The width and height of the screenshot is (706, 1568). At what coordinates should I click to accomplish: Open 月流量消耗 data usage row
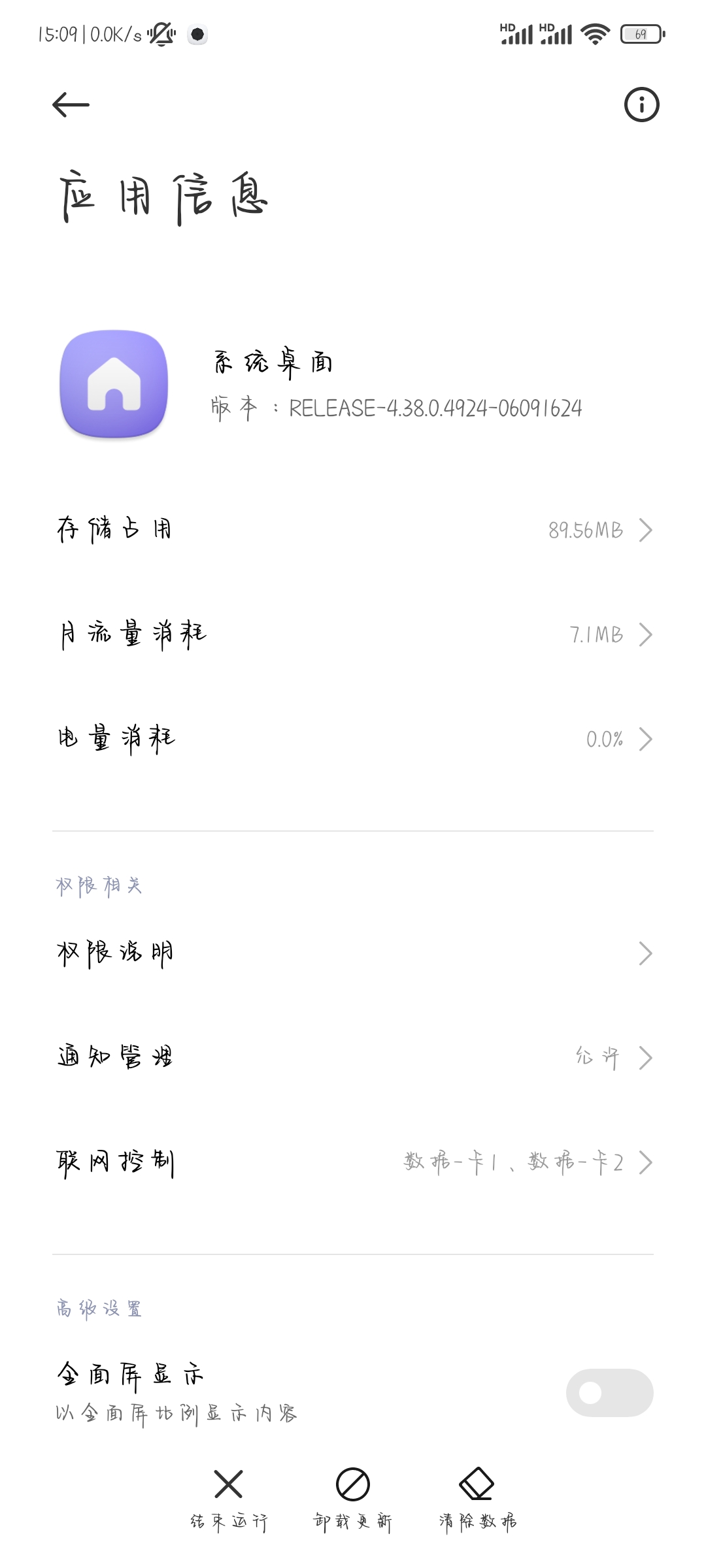tap(353, 634)
